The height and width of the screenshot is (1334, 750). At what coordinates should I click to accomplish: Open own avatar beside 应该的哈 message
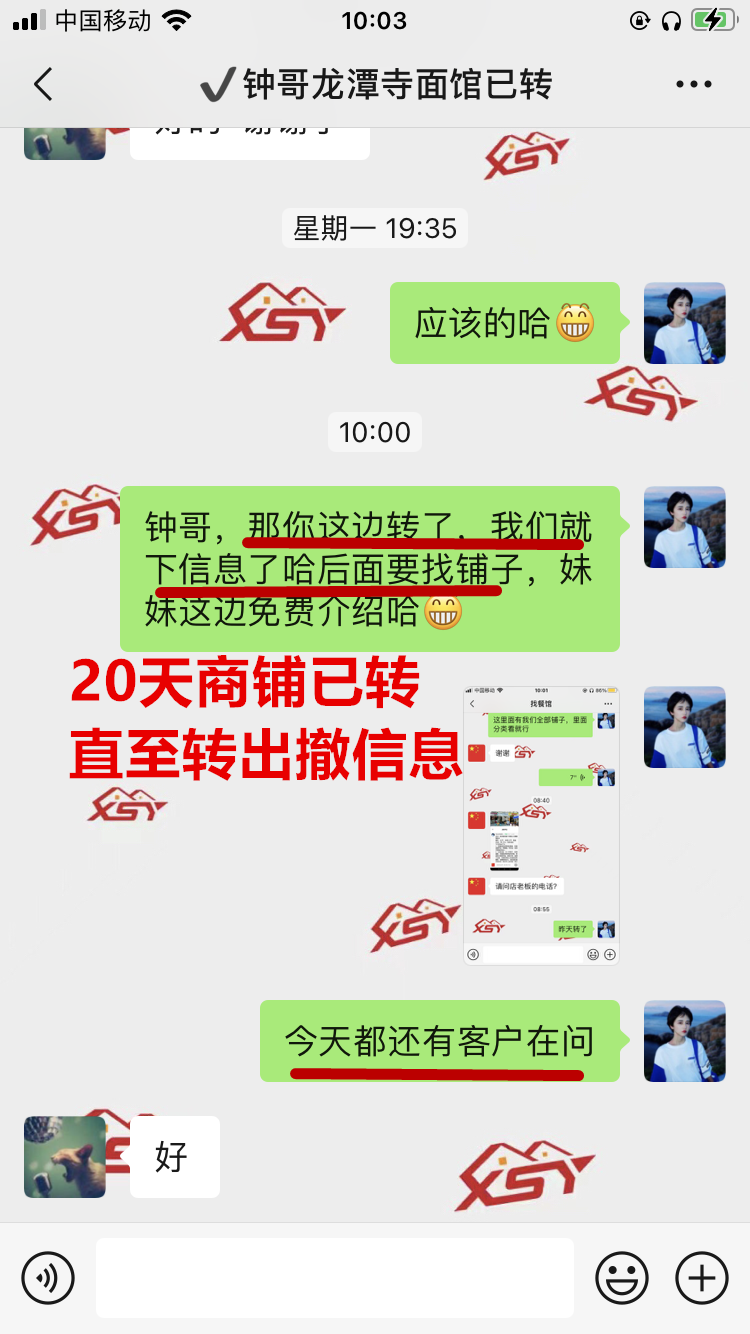[684, 322]
